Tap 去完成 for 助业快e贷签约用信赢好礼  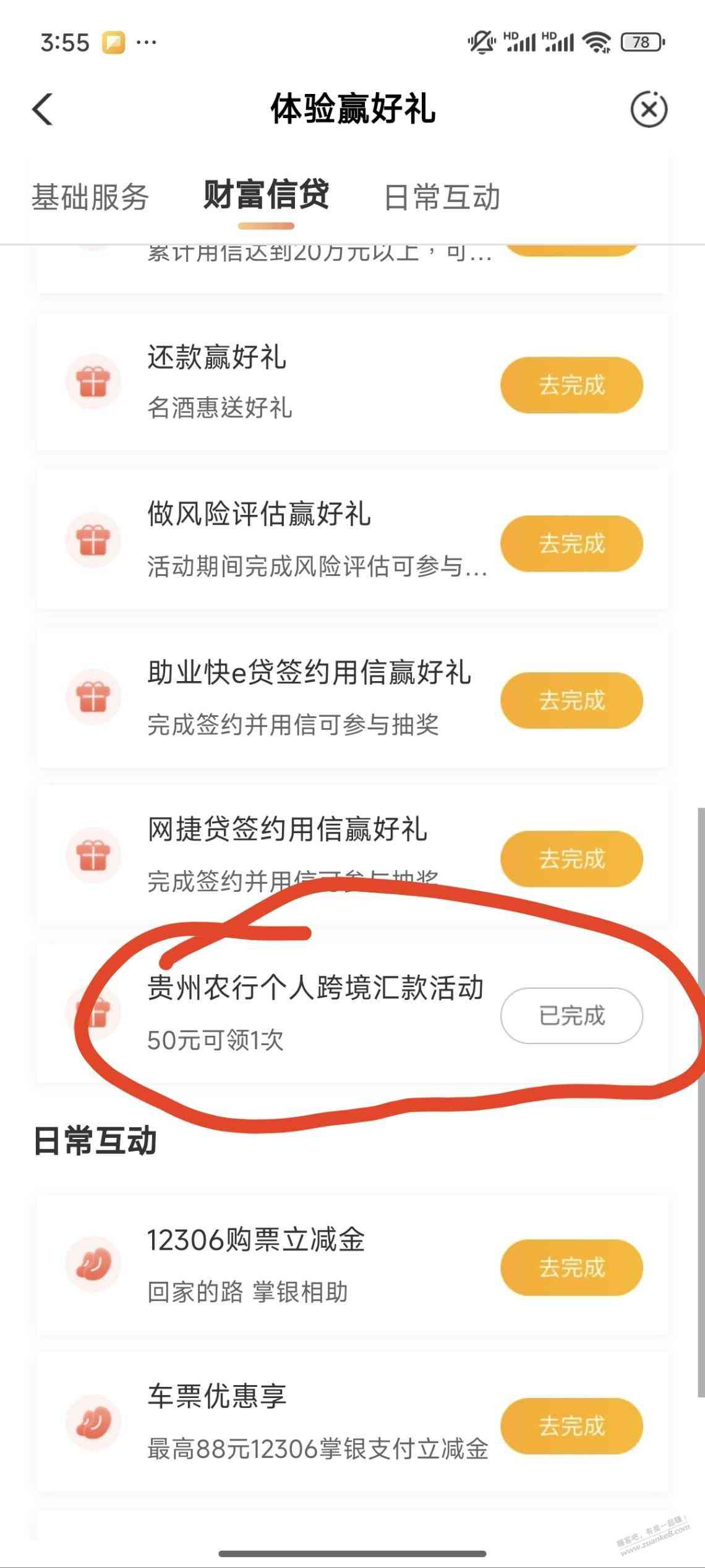[571, 700]
